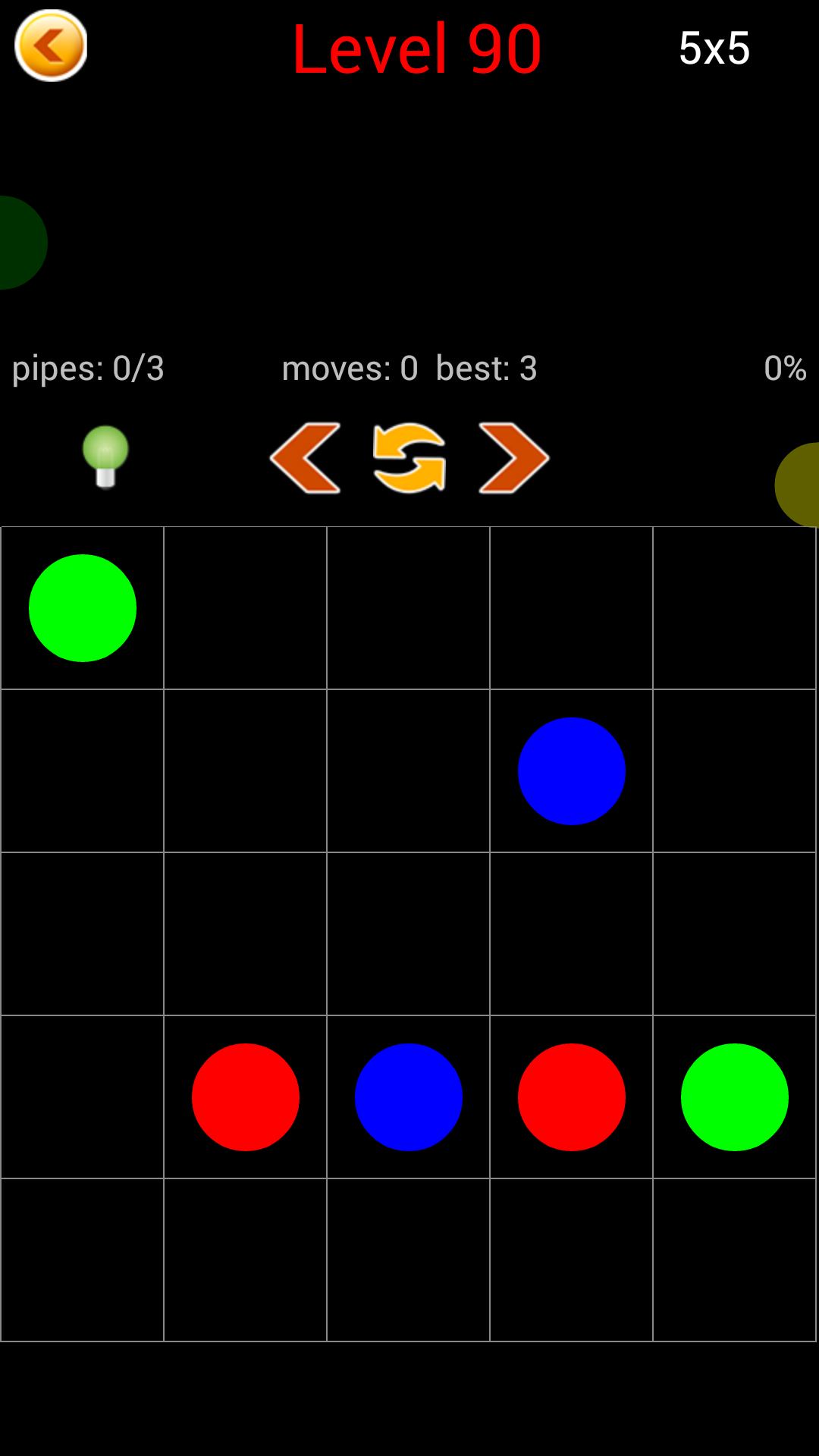Go to the previous level
This screenshot has height=1456, width=819.
(305, 457)
